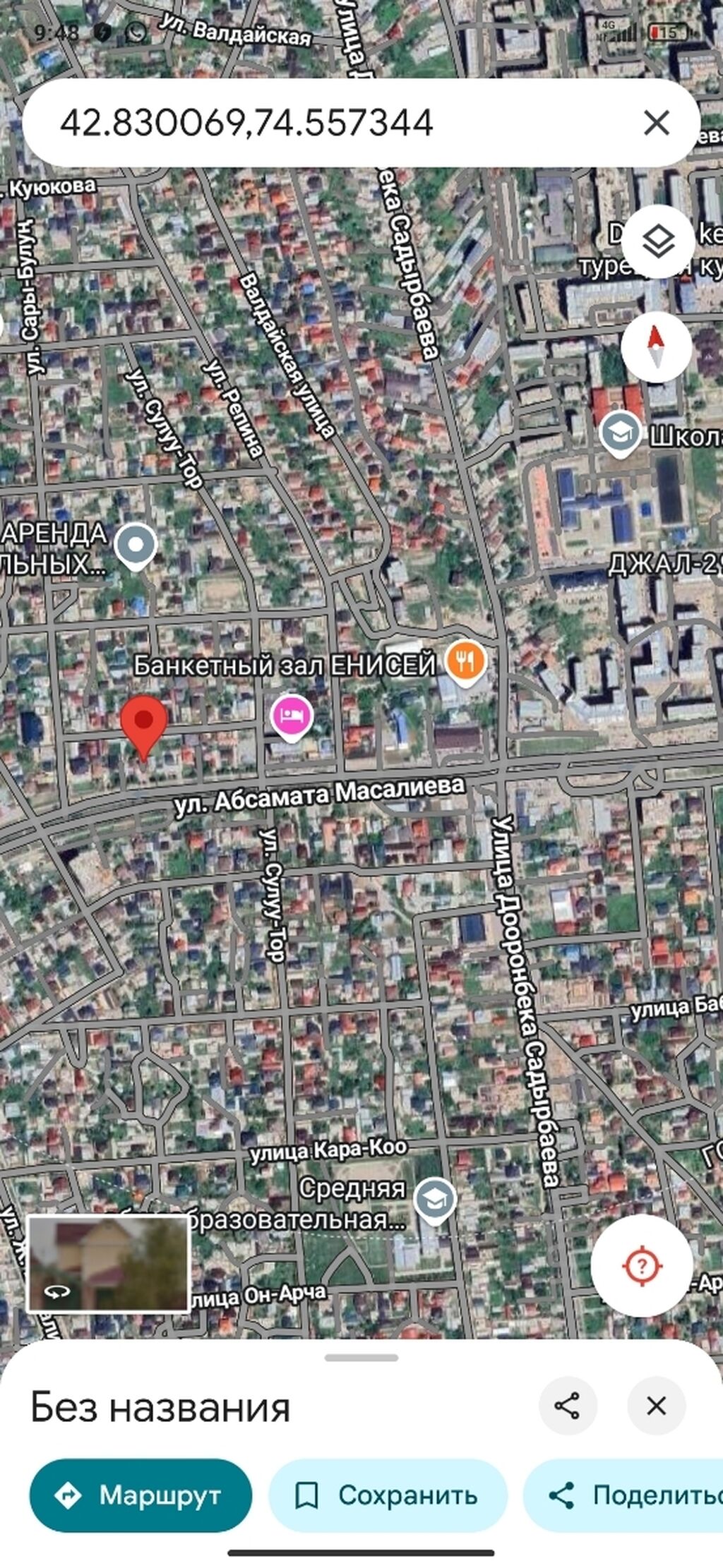Viewport: 723px width, 1568px height.
Task: Open the Школа place marker
Action: tap(619, 433)
